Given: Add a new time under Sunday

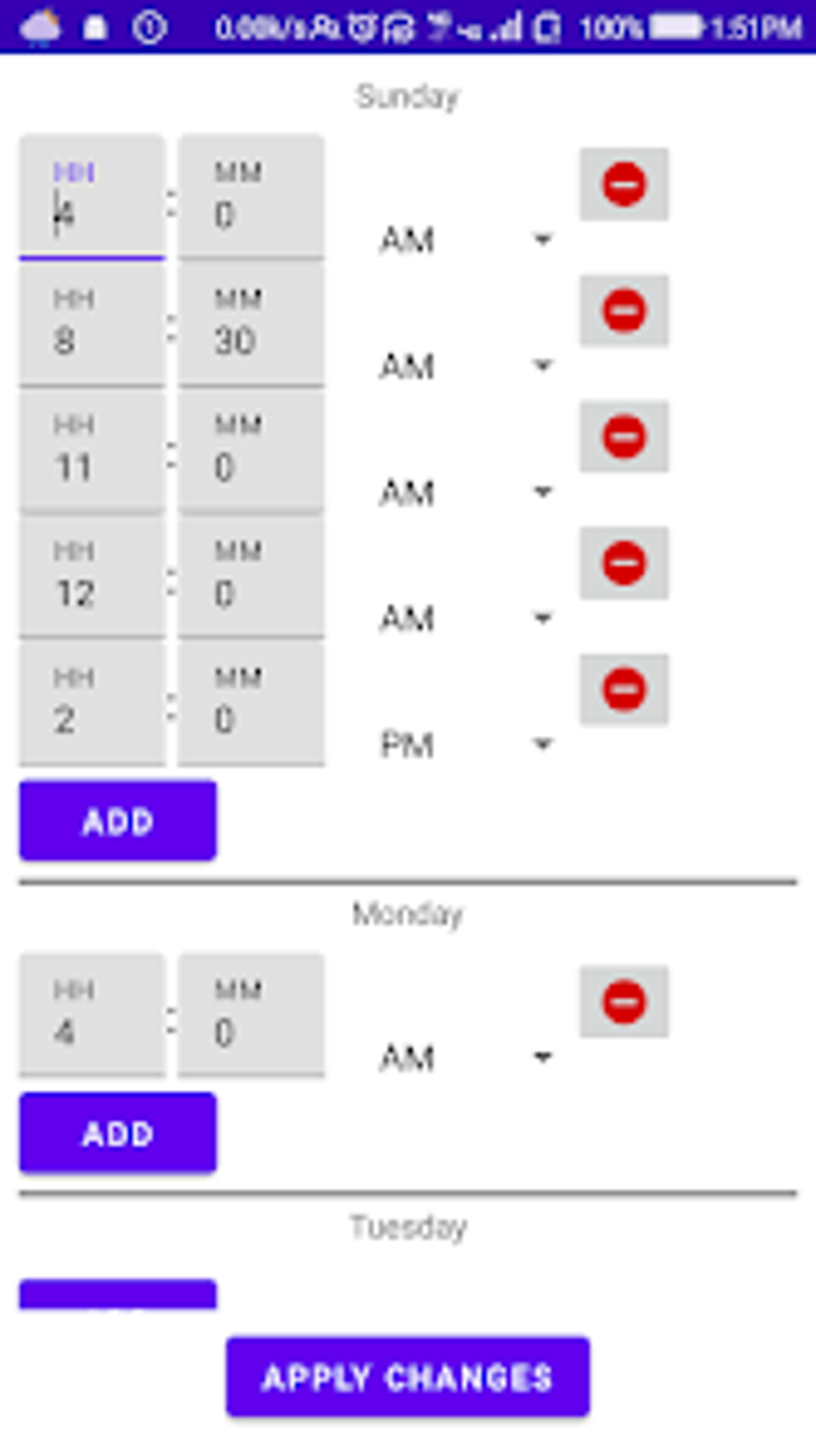Looking at the screenshot, I should pos(118,820).
